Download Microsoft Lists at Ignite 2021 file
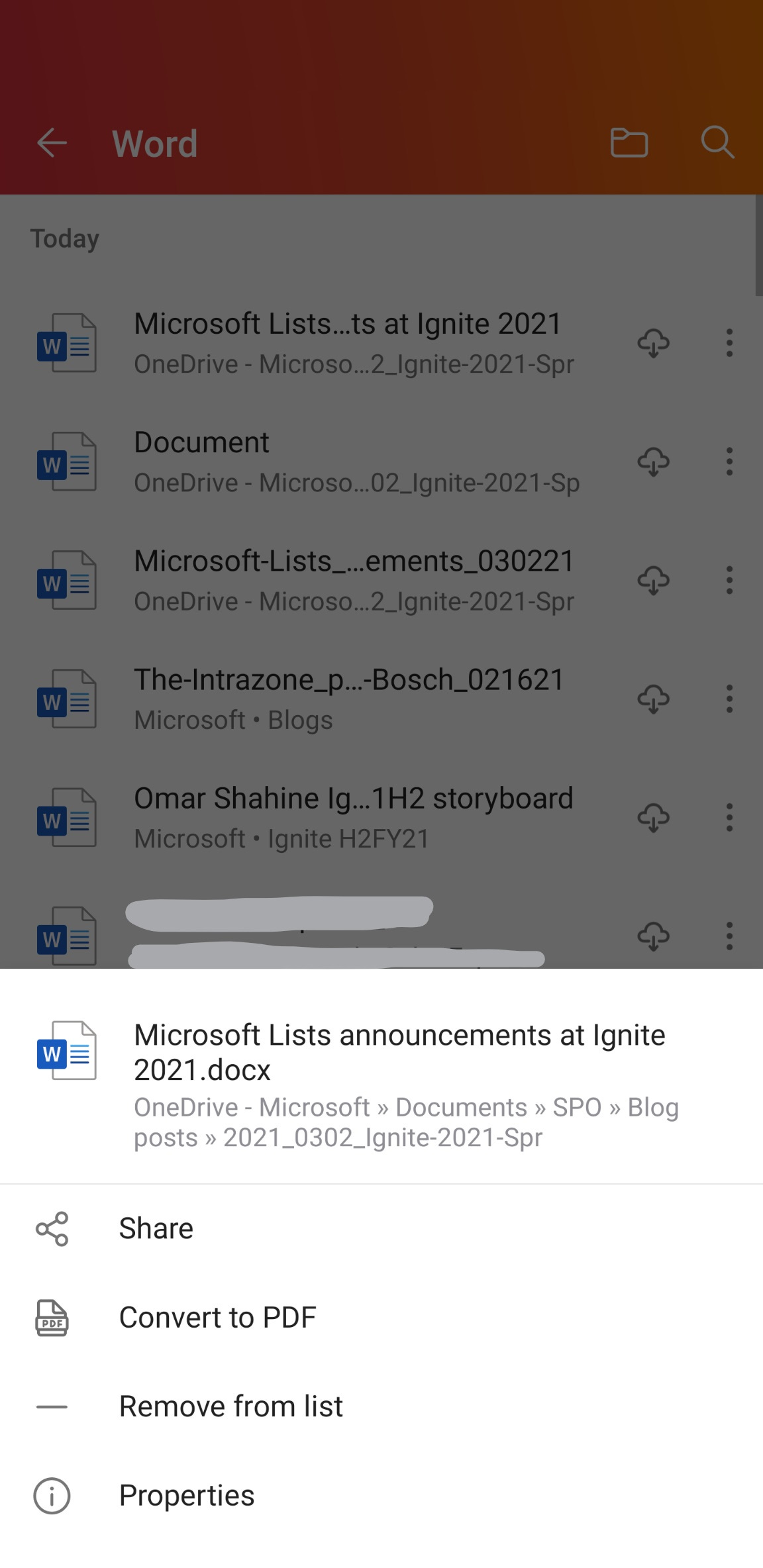 [654, 343]
